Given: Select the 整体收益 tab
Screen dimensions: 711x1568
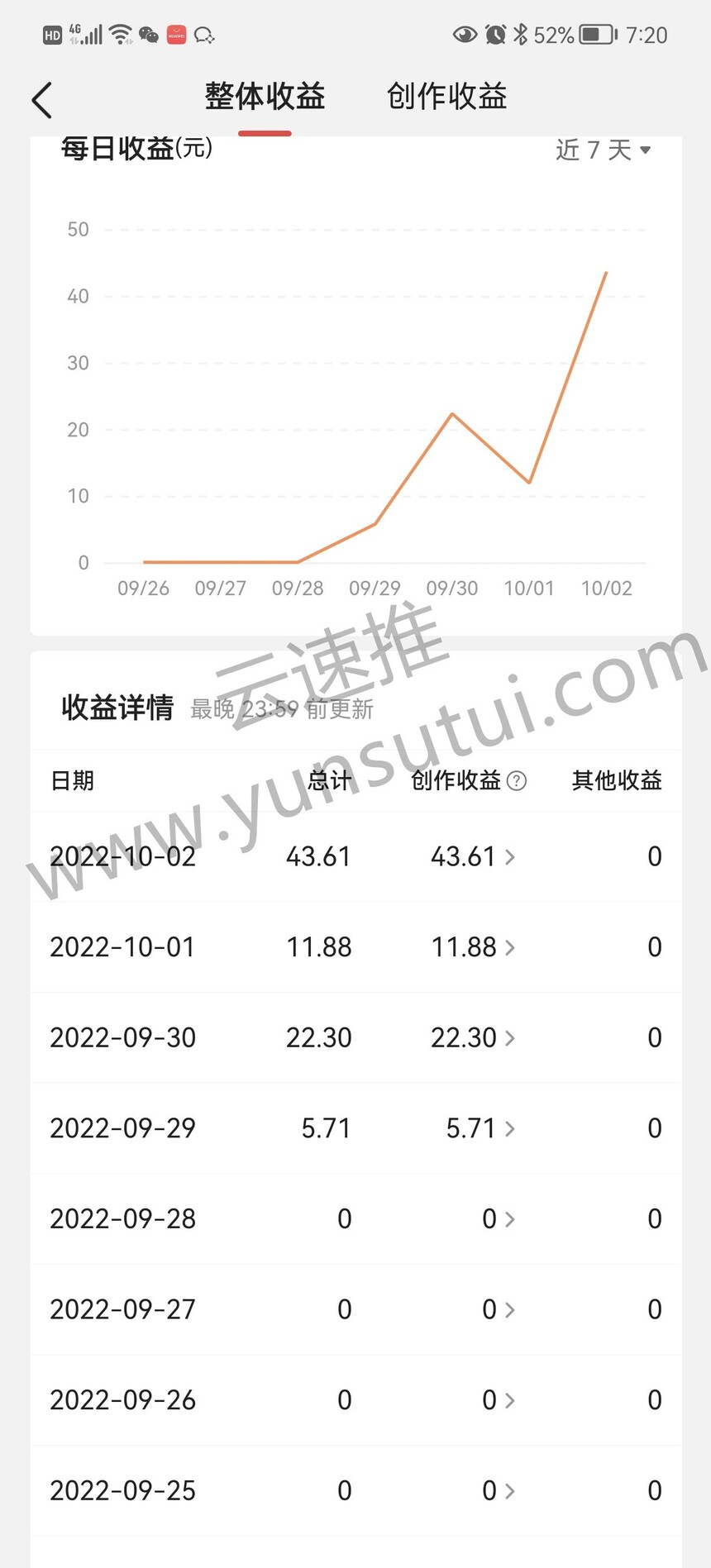Looking at the screenshot, I should tap(265, 97).
